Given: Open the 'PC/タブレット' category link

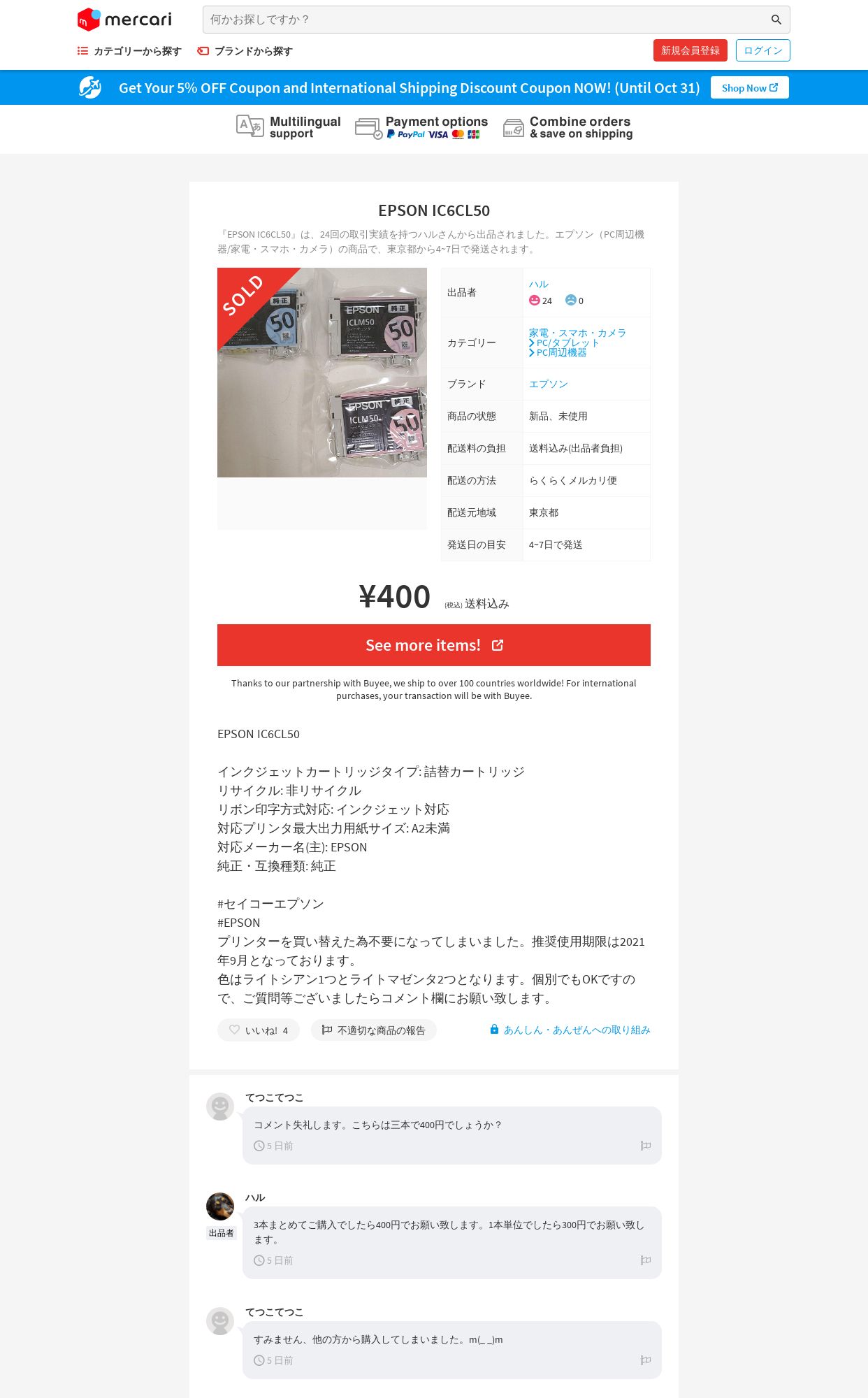Looking at the screenshot, I should 567,343.
